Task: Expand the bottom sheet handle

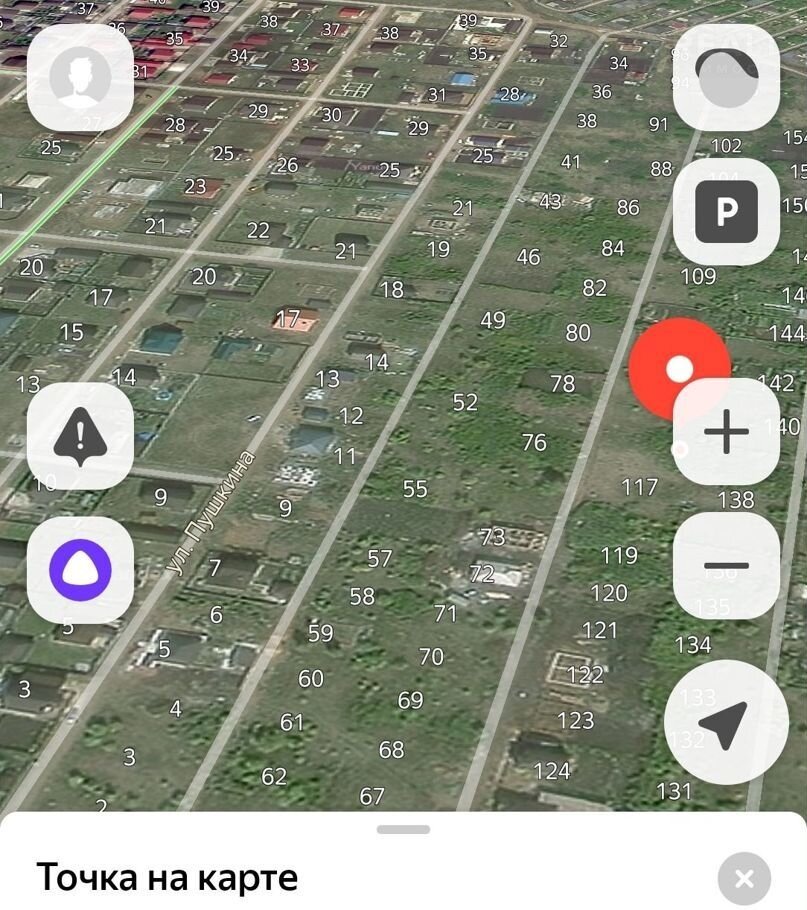Action: click(x=404, y=829)
